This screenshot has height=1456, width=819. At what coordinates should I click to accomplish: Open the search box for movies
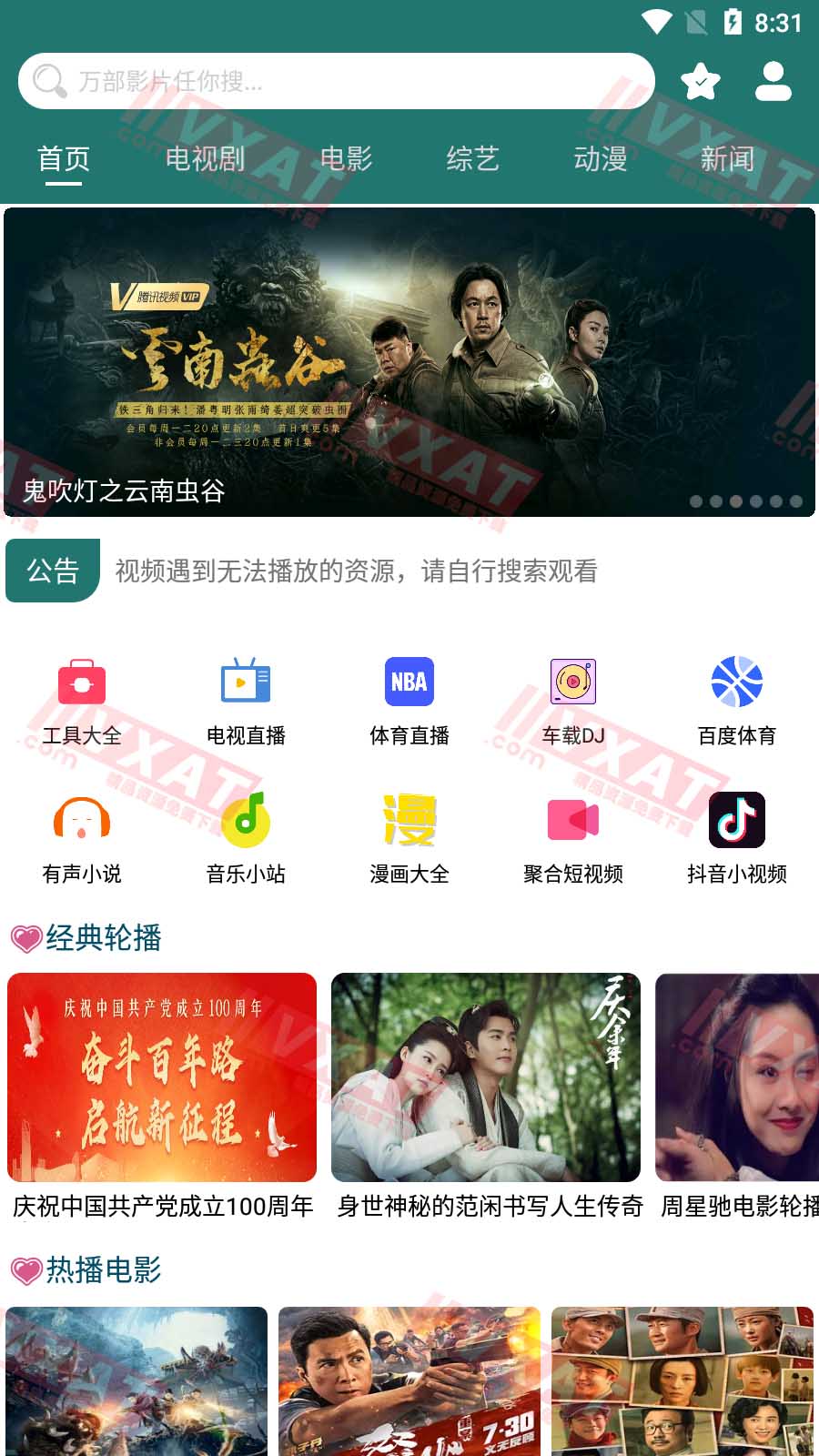coord(337,81)
